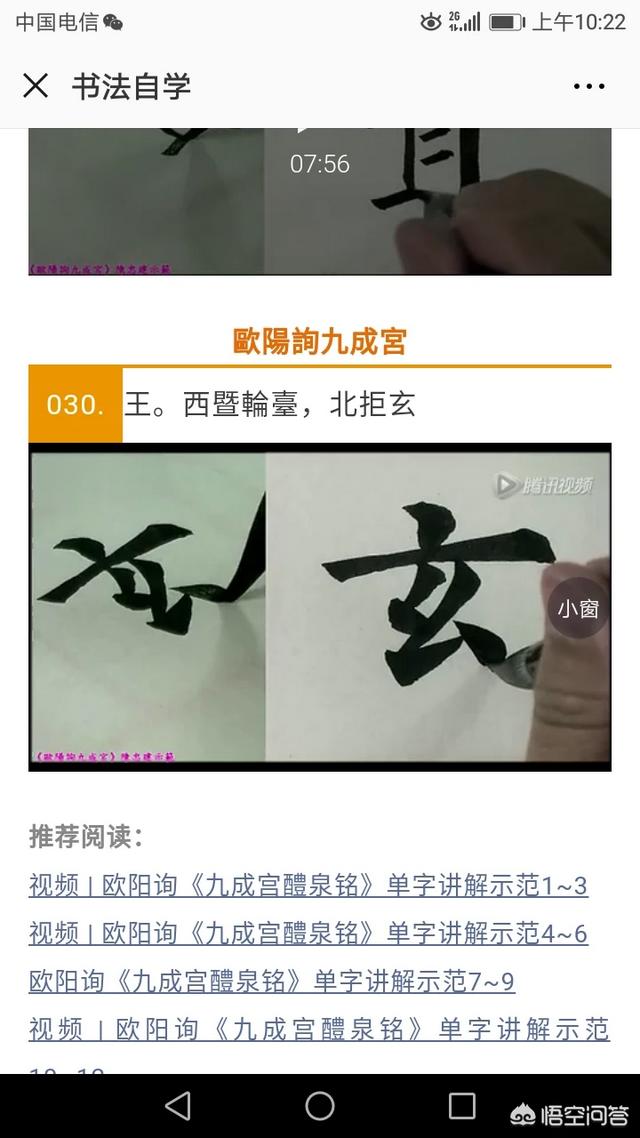640x1138 pixels.
Task: Open the last 单字讲解示范 recommended link
Action: [x=318, y=1029]
